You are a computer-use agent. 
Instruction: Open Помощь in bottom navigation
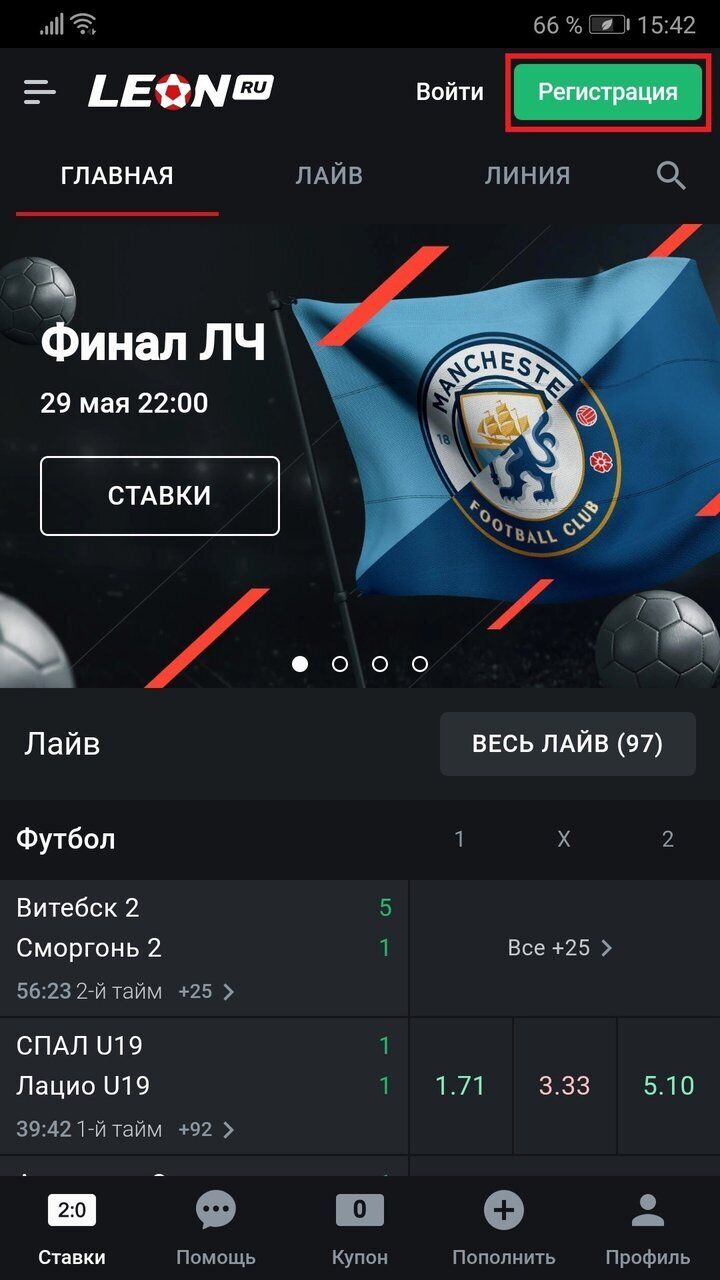(216, 1228)
